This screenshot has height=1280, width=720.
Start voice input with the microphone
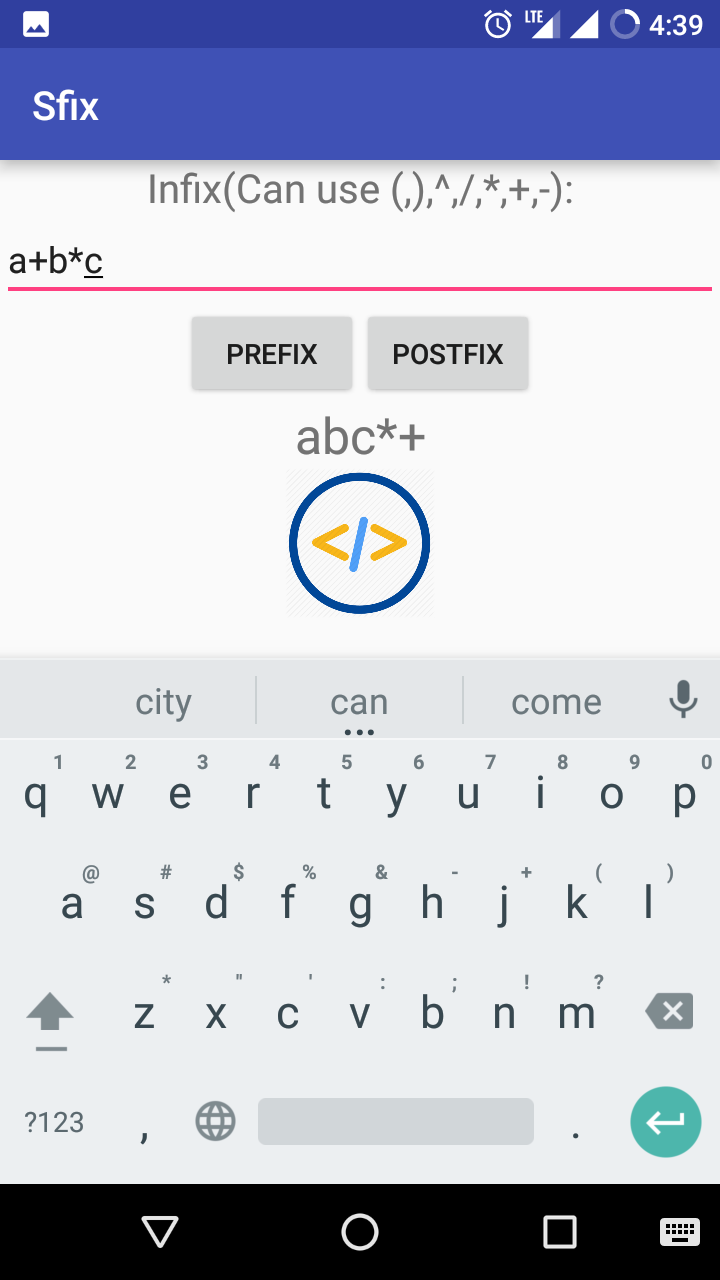pos(684,700)
